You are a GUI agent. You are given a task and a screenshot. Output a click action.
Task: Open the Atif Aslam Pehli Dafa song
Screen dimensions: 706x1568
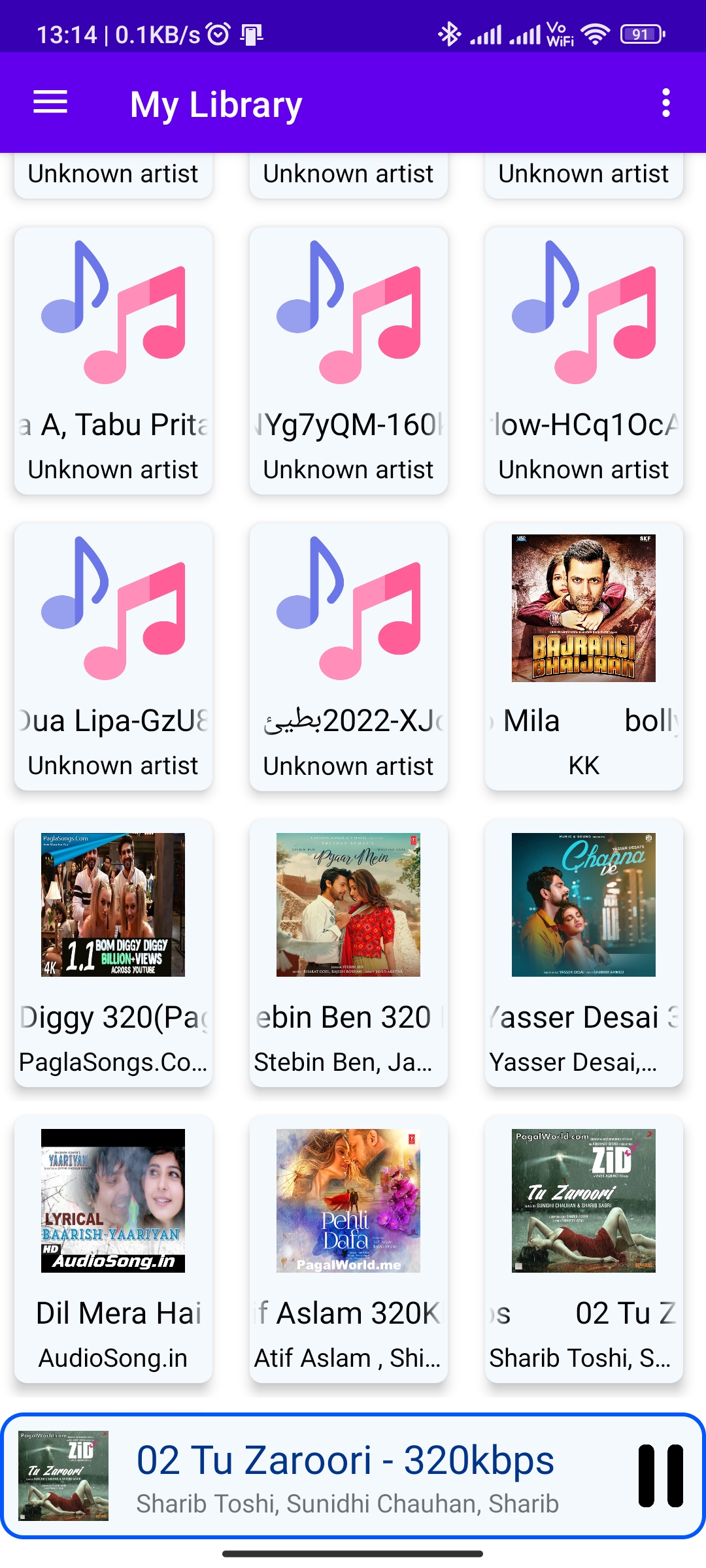tap(348, 1249)
